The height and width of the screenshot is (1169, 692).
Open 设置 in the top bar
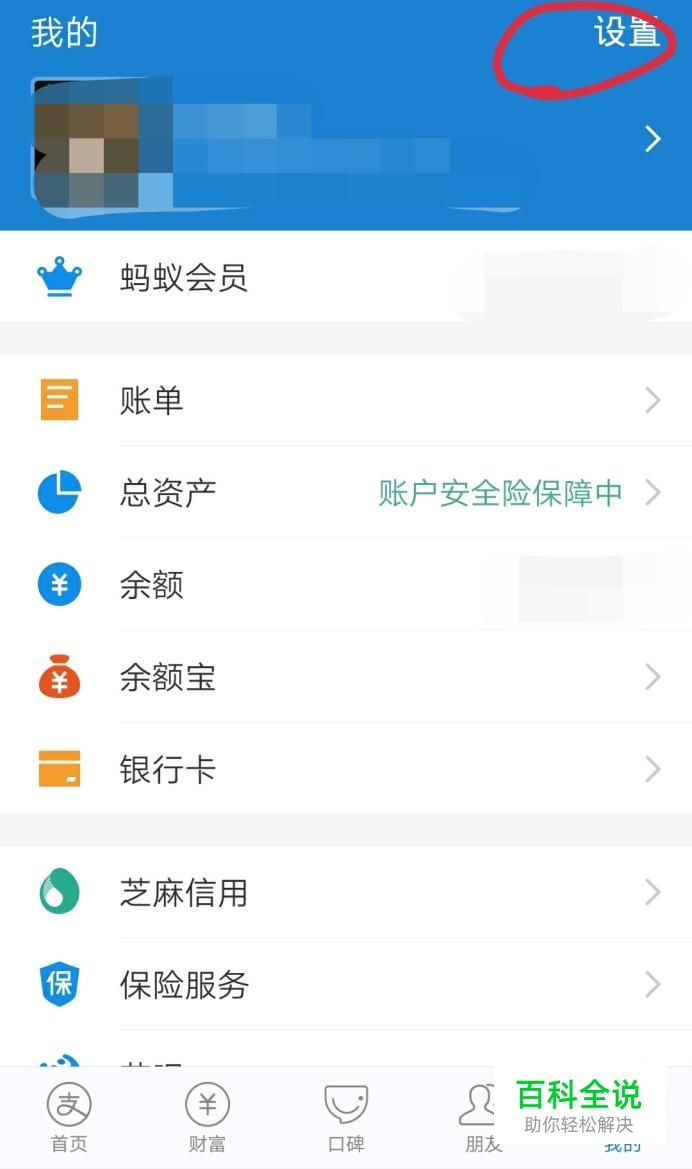(626, 33)
